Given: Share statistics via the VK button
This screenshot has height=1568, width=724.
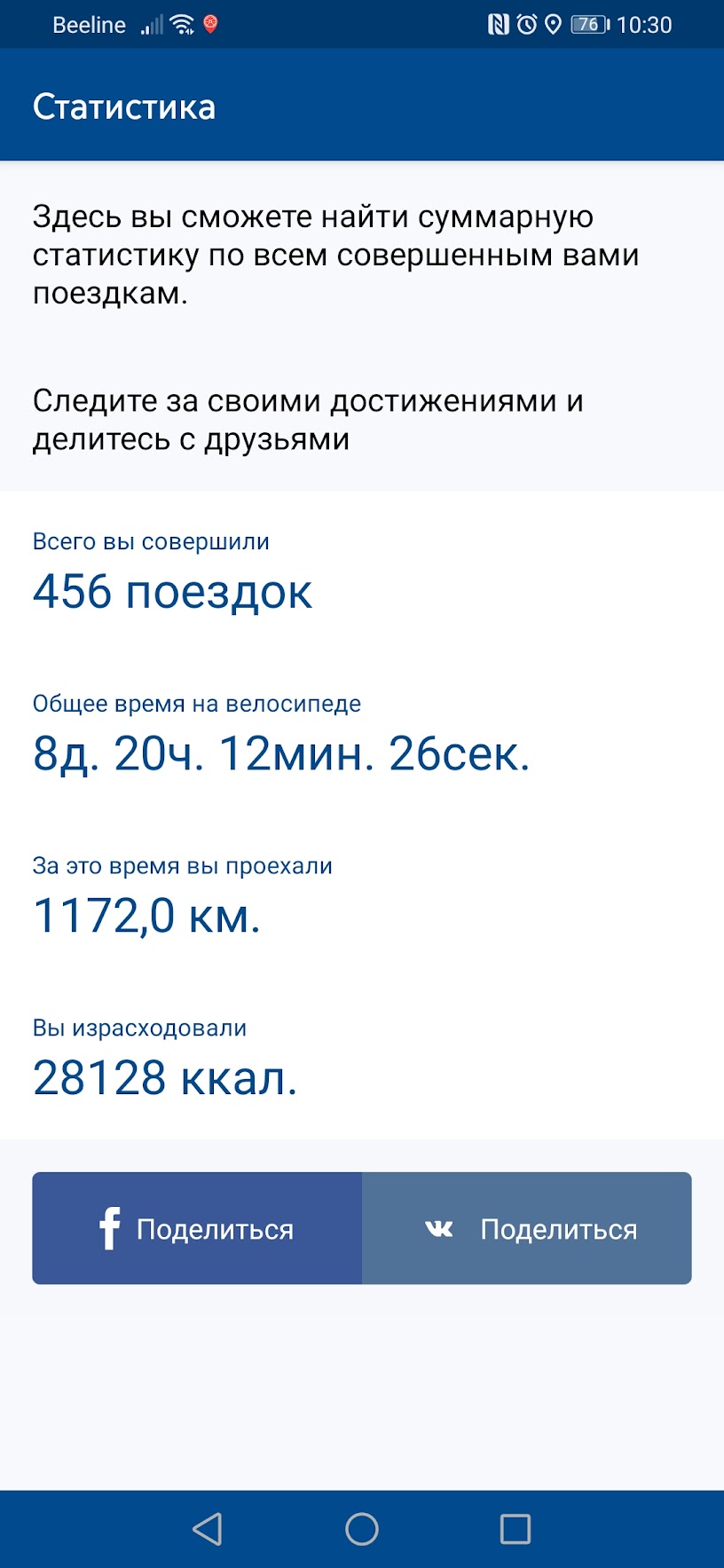Looking at the screenshot, I should coord(527,1228).
